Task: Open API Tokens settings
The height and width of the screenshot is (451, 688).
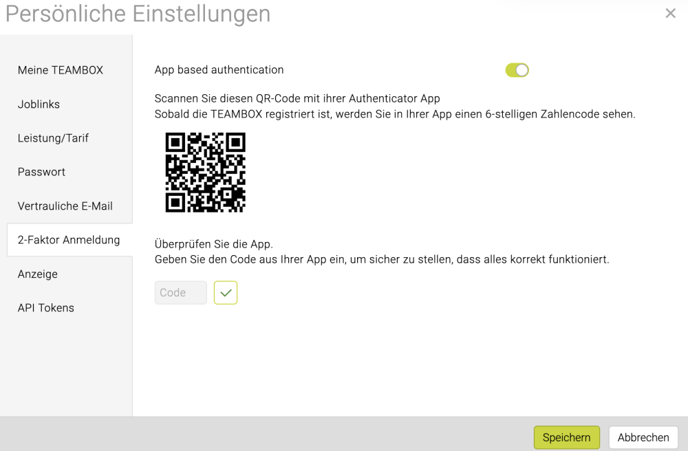Action: [46, 308]
